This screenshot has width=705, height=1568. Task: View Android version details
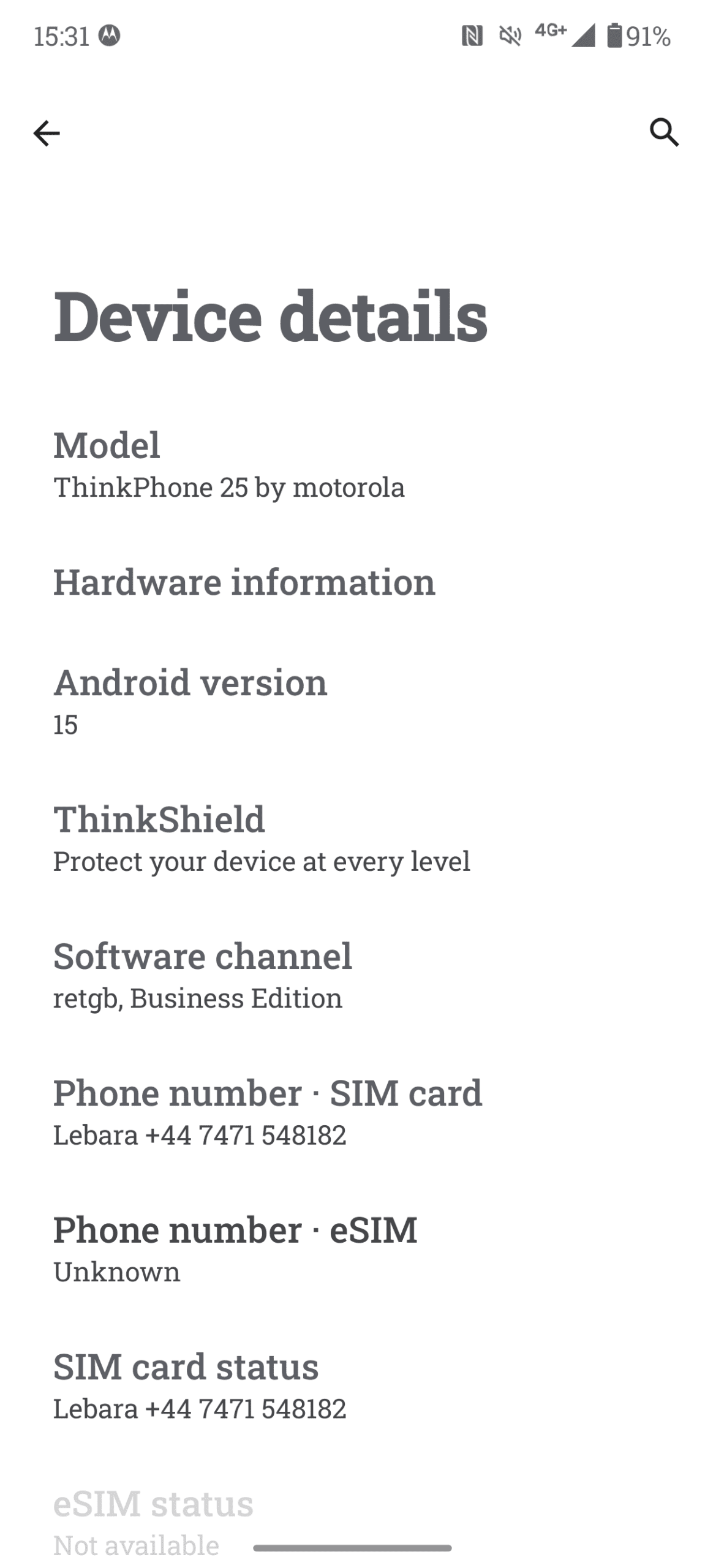click(352, 702)
